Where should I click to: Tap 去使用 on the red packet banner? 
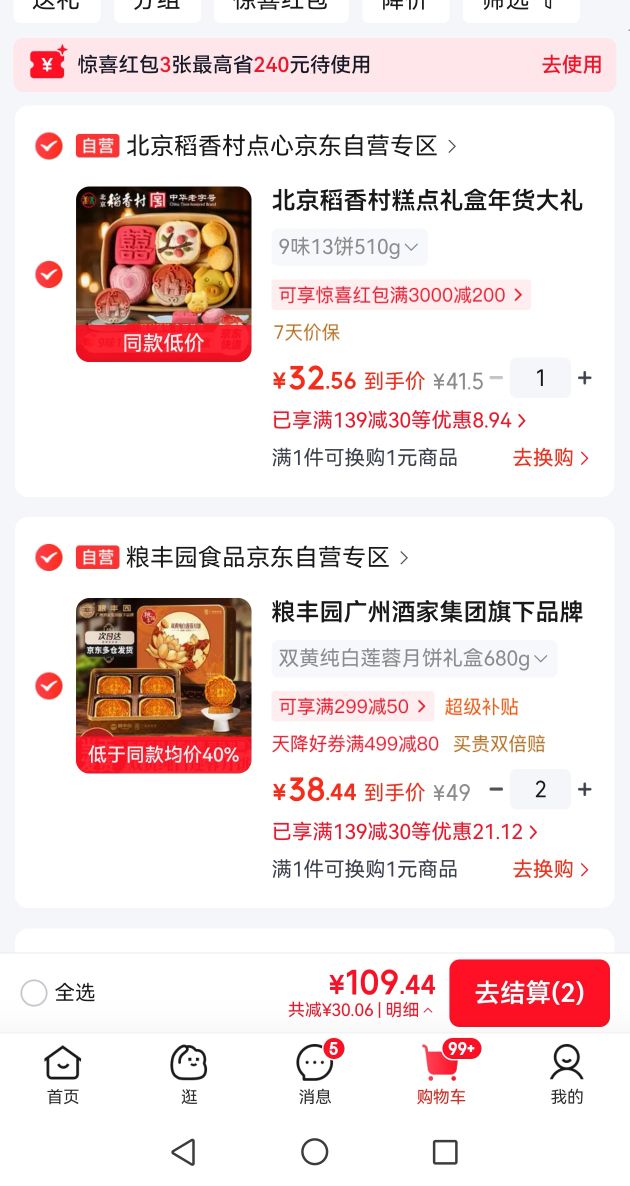[571, 64]
